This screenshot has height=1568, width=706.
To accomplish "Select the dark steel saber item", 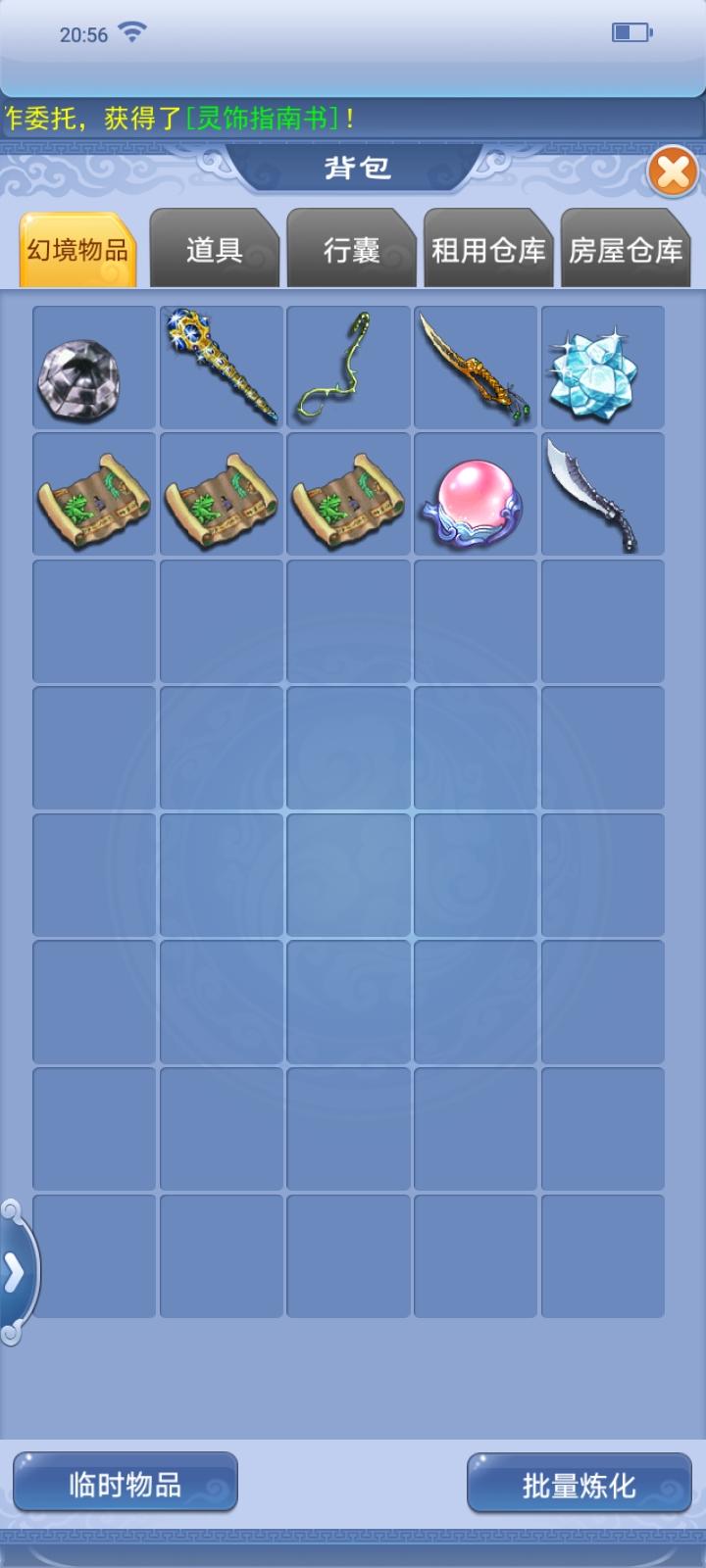I will [602, 495].
